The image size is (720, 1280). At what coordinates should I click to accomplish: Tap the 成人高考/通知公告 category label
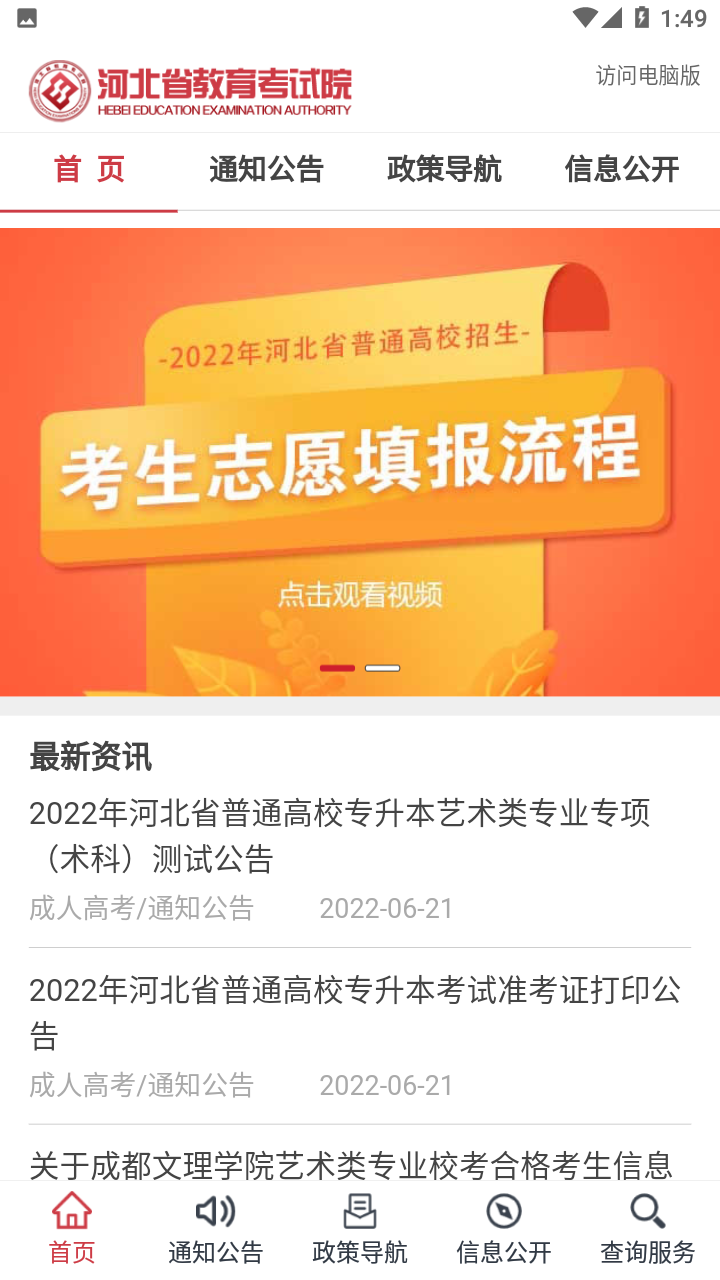140,908
